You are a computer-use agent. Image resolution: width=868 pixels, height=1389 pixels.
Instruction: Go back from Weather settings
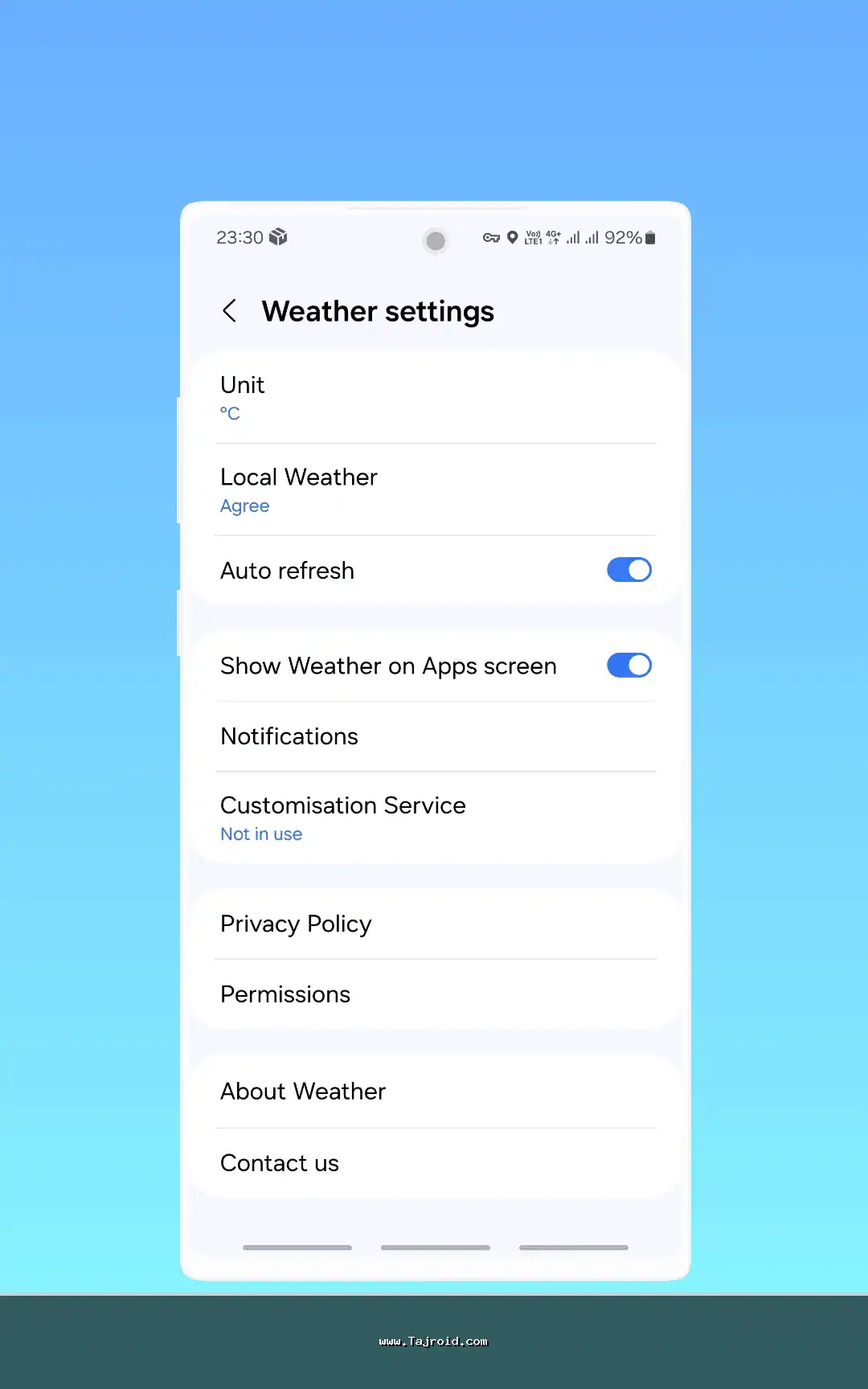point(230,311)
